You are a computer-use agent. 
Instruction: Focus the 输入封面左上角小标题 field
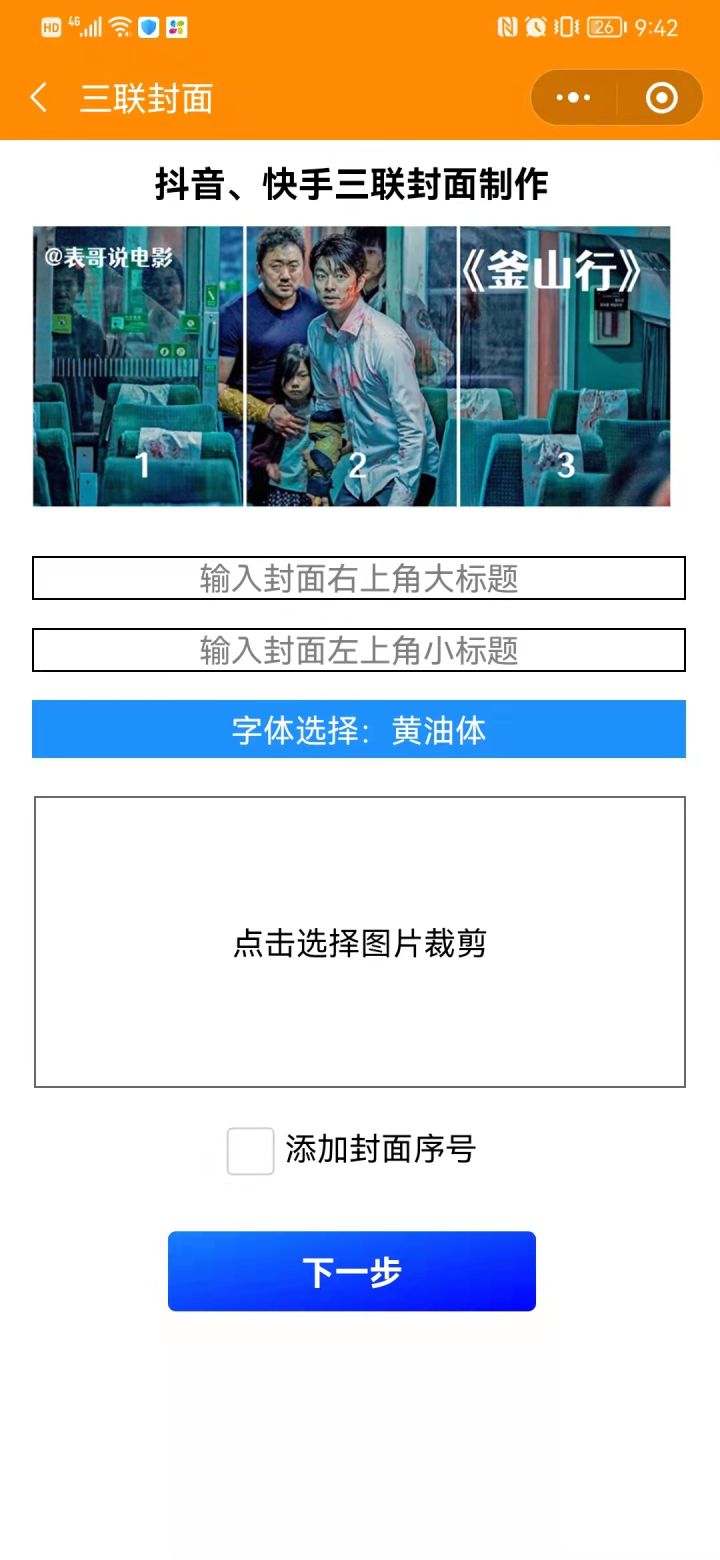tap(359, 650)
